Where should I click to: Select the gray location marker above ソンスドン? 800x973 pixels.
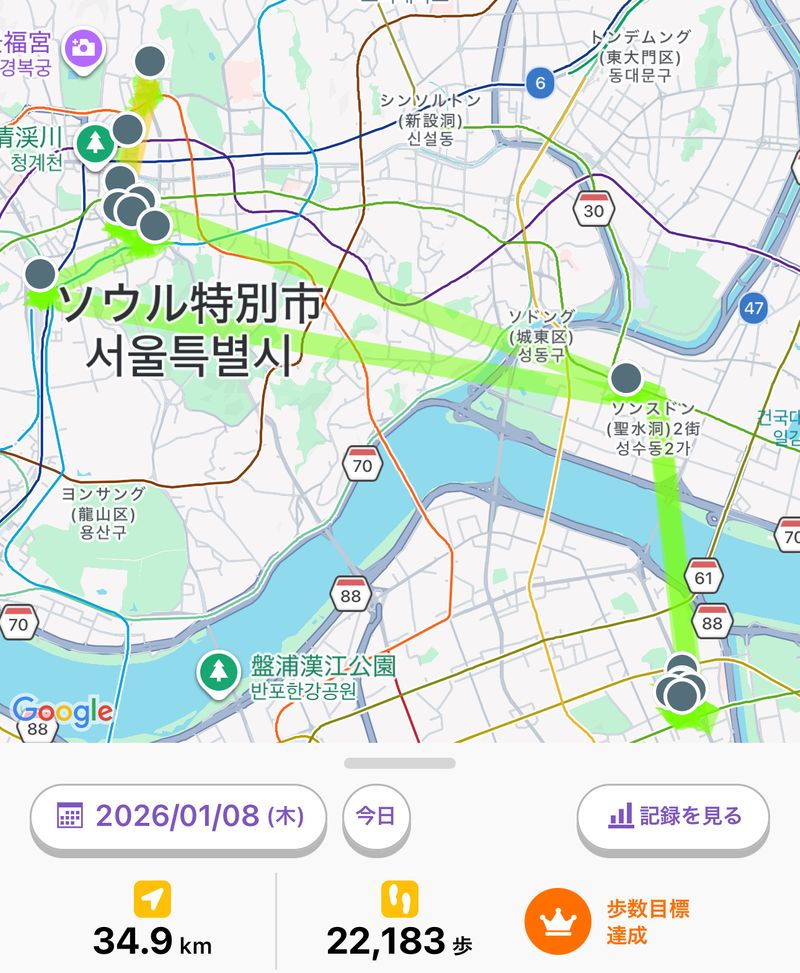[626, 378]
